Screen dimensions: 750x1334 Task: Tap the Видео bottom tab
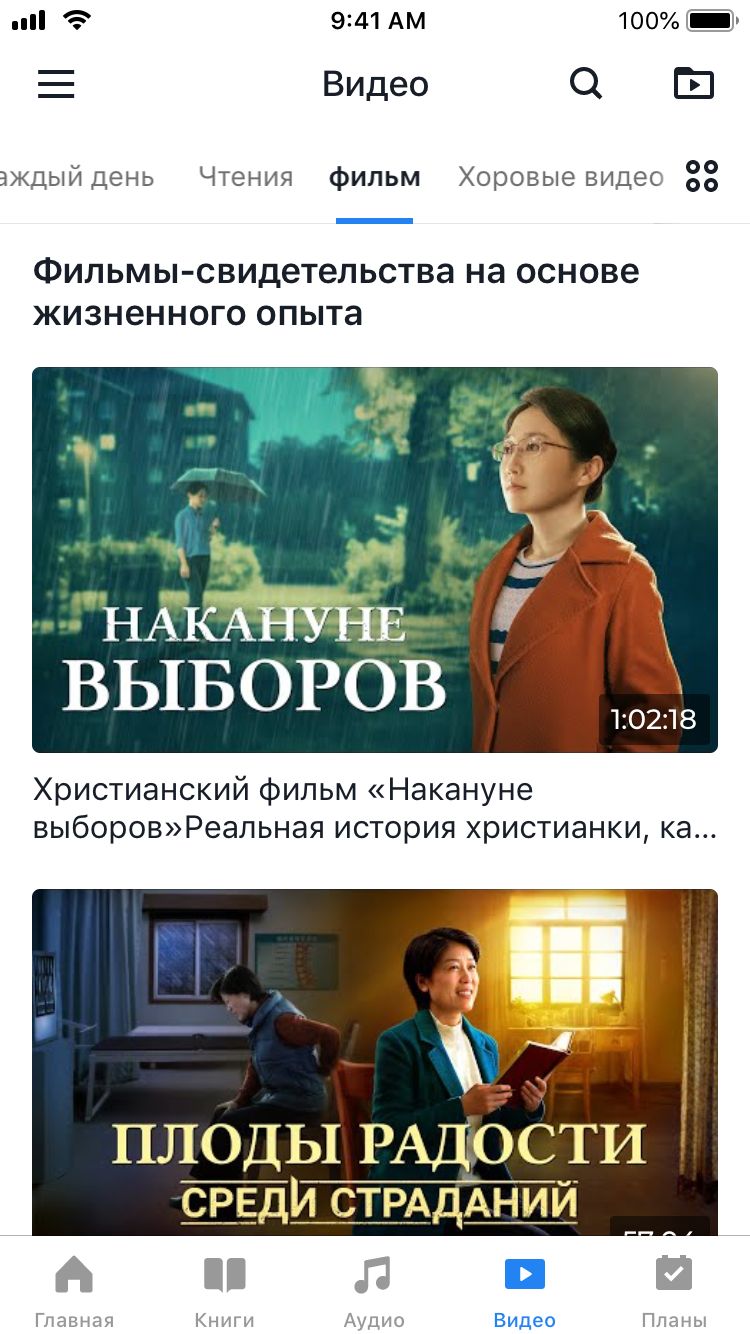point(524,1290)
